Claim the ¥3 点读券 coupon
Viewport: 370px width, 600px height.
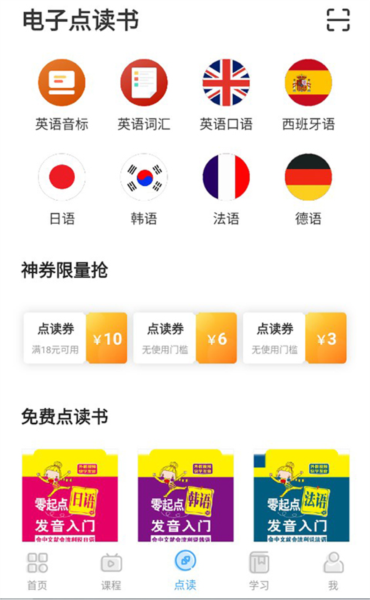pyautogui.click(x=295, y=338)
